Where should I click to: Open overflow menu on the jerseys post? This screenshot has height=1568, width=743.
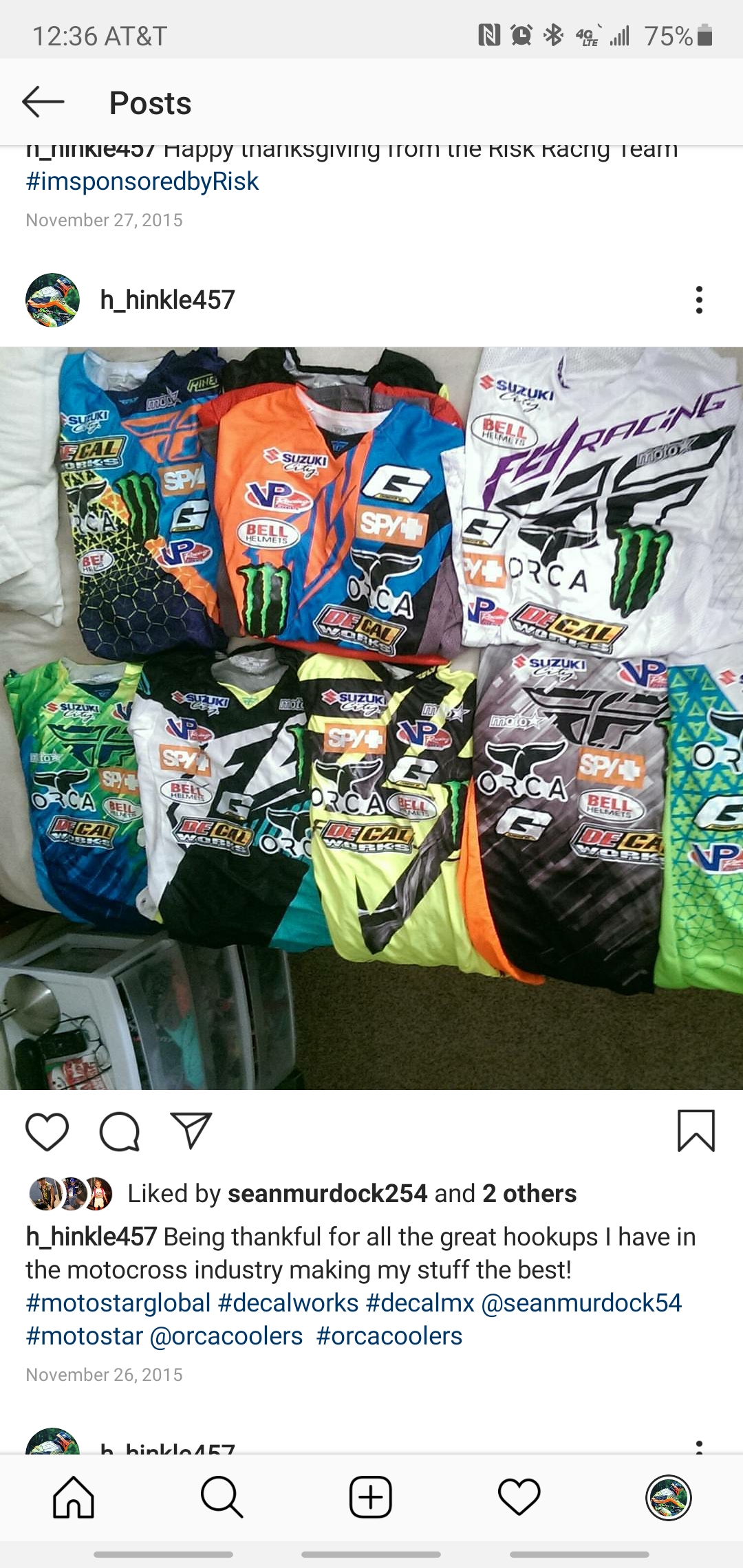point(699,300)
